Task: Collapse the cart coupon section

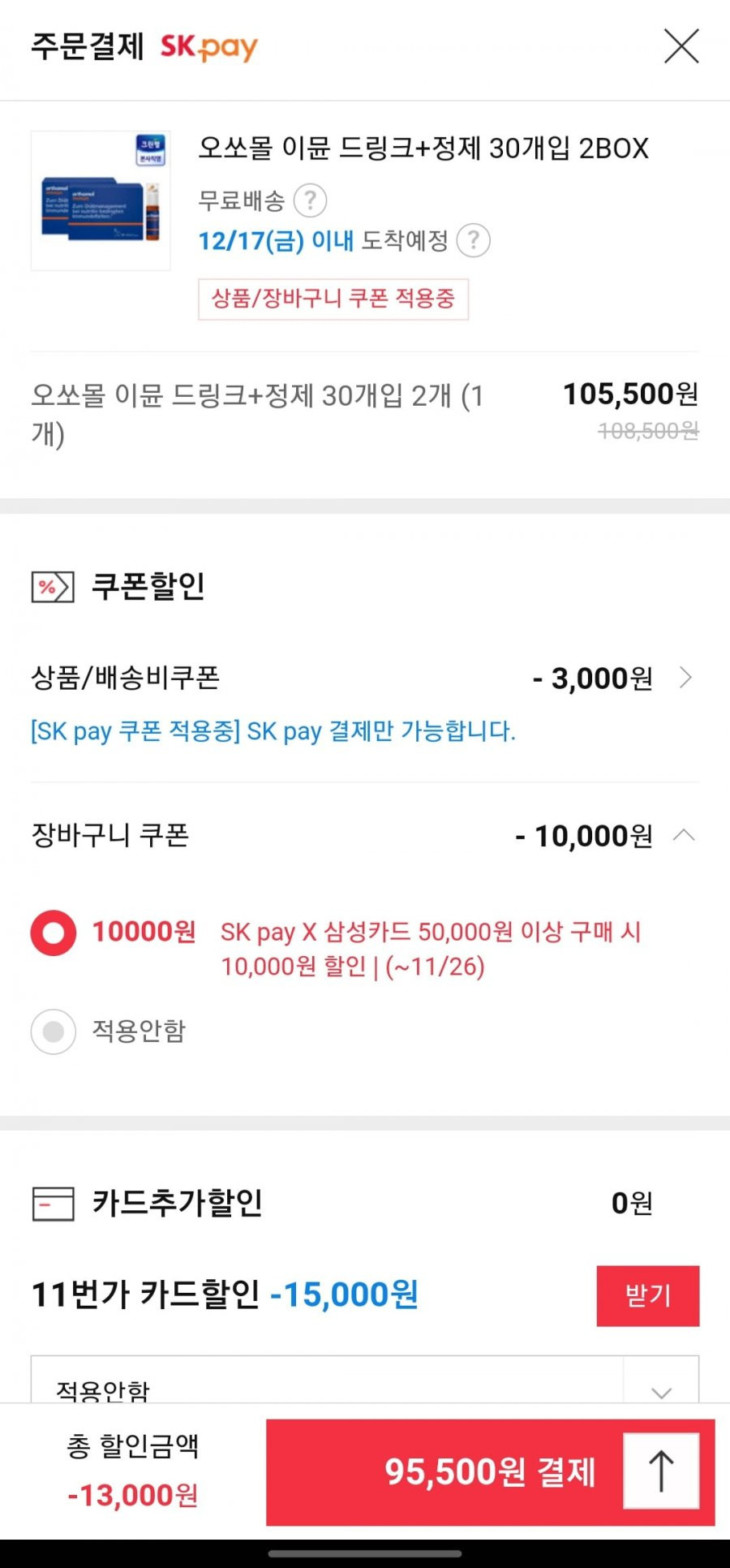Action: (x=685, y=835)
